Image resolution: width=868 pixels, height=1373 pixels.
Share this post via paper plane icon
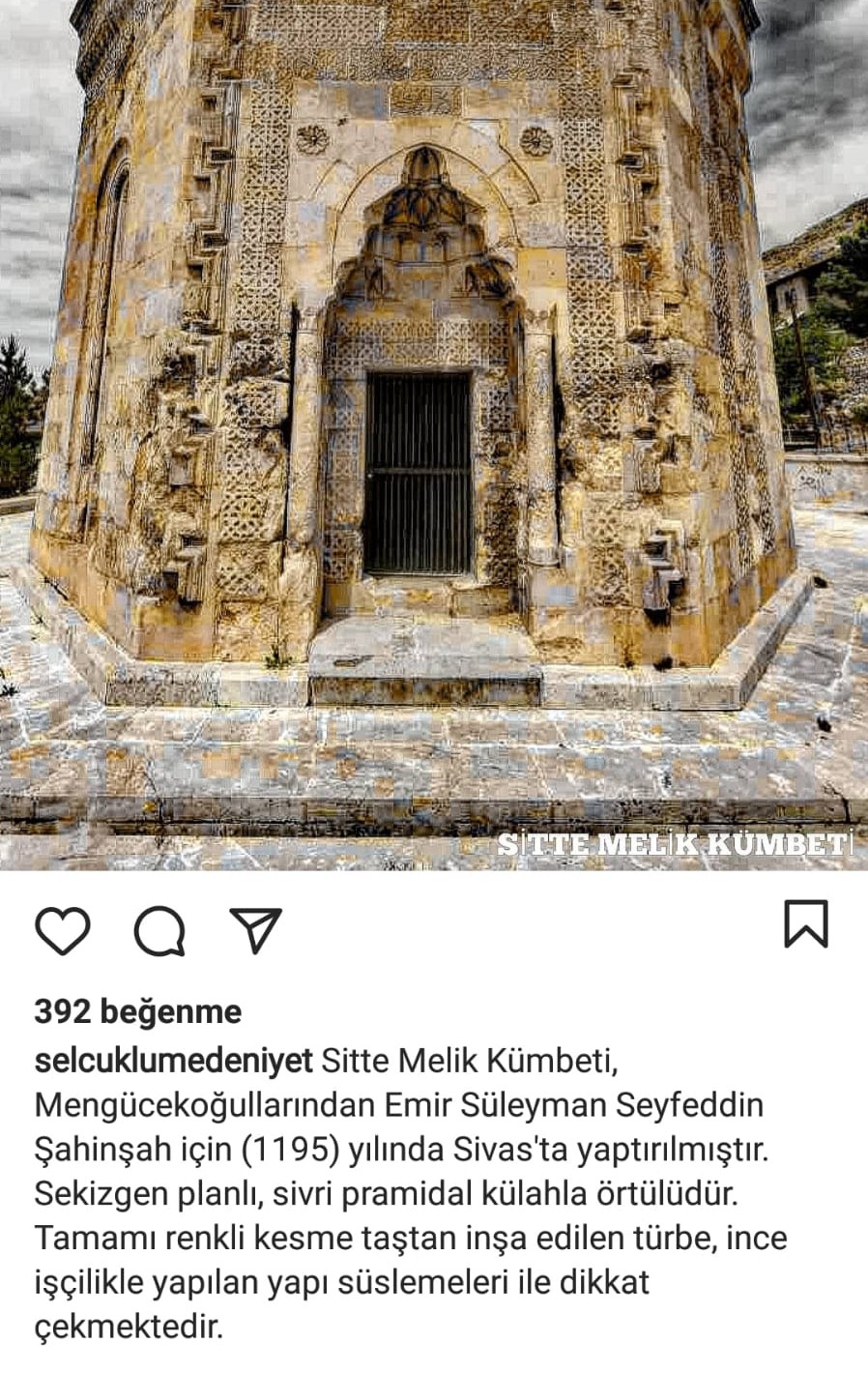(255, 930)
